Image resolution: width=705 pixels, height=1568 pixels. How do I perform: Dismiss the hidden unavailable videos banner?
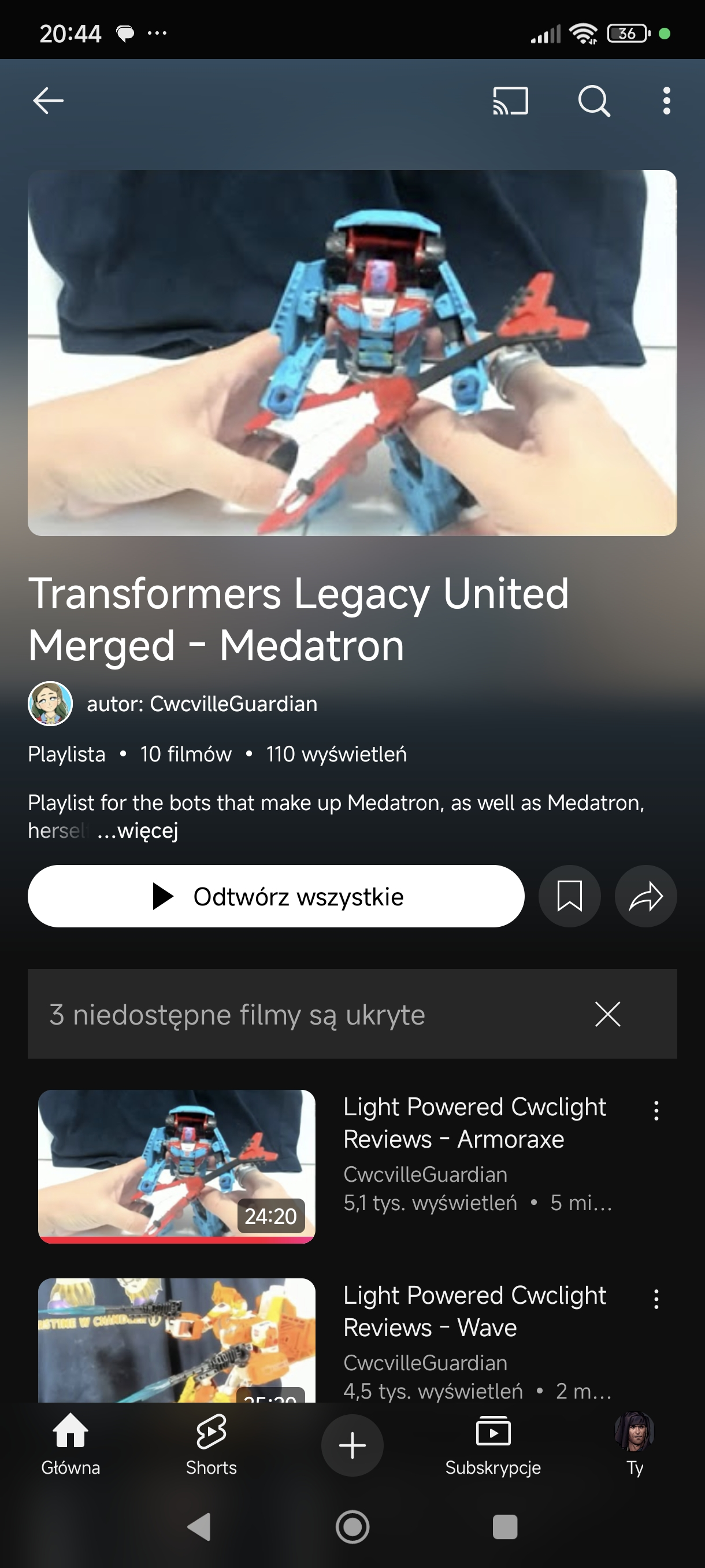(x=607, y=1014)
